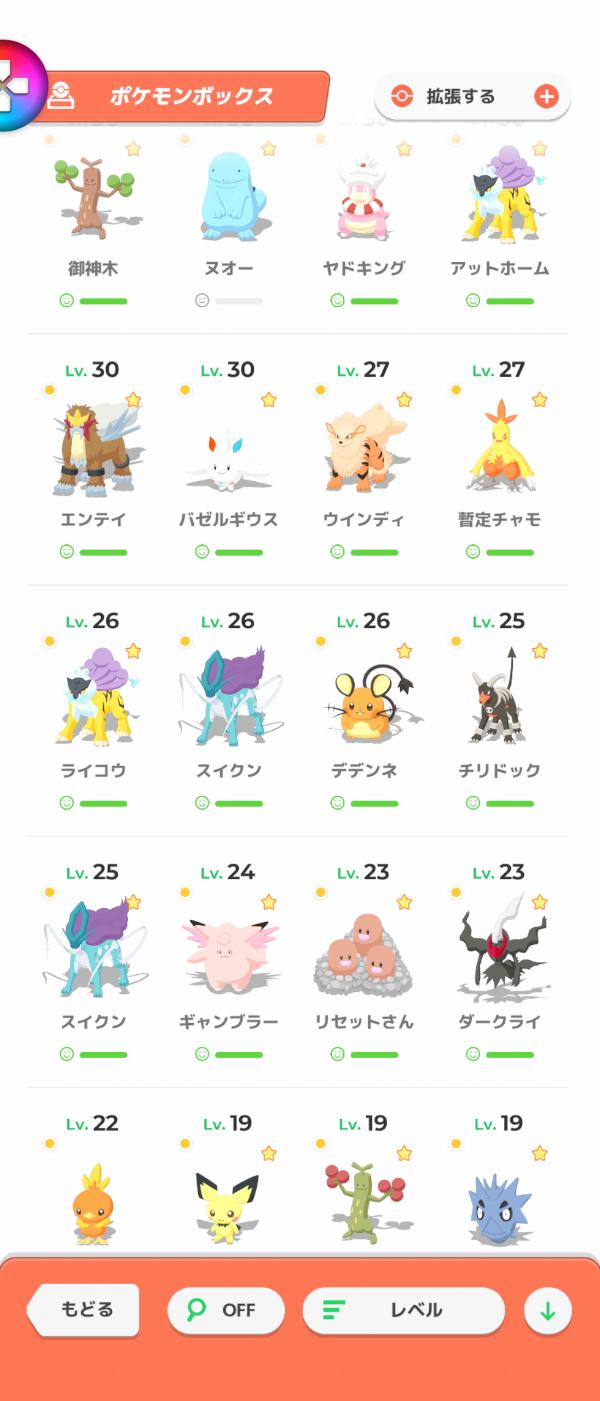Screen dimensions: 600x1401
Task: Go back with the もどる button
Action: point(86,1310)
